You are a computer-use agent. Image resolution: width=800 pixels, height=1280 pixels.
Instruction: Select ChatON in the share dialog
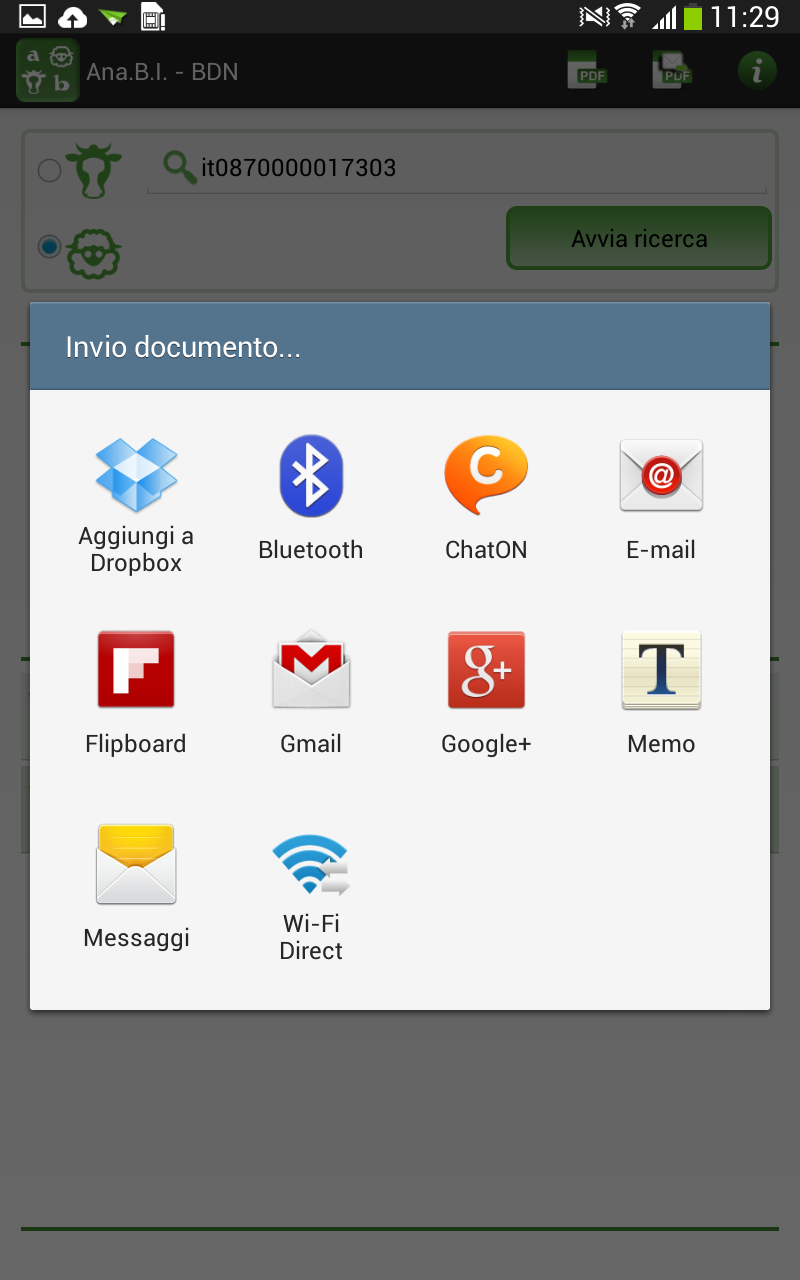(486, 498)
